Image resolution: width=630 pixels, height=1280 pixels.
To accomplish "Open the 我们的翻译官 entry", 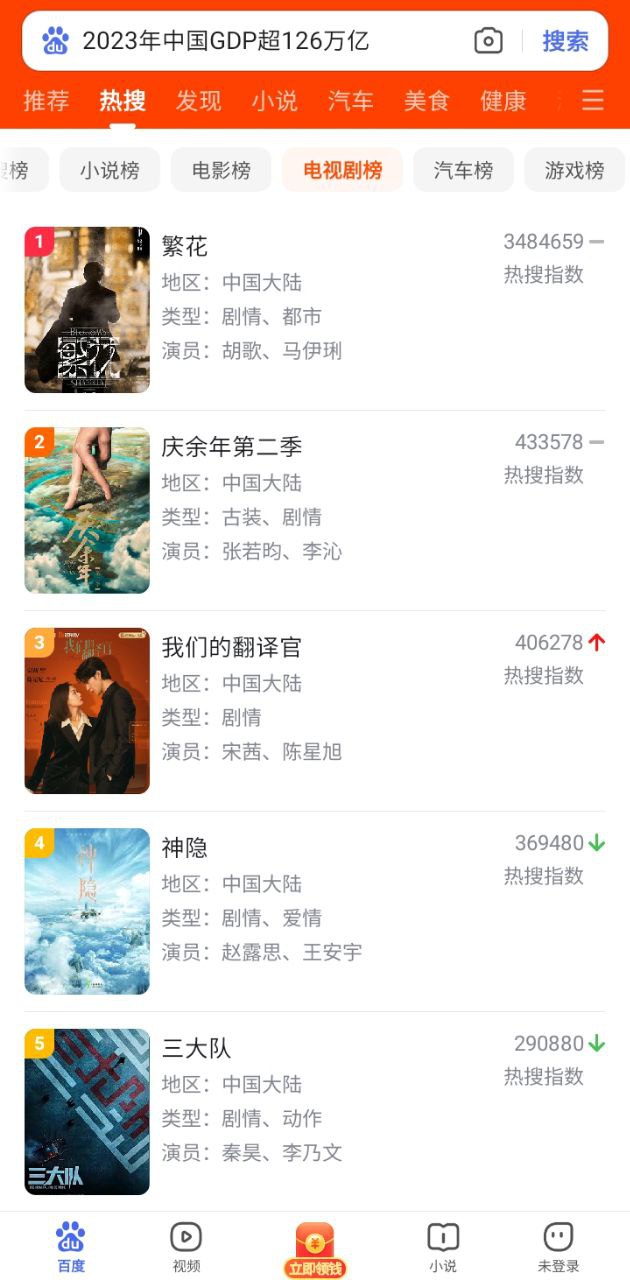I will pyautogui.click(x=315, y=711).
